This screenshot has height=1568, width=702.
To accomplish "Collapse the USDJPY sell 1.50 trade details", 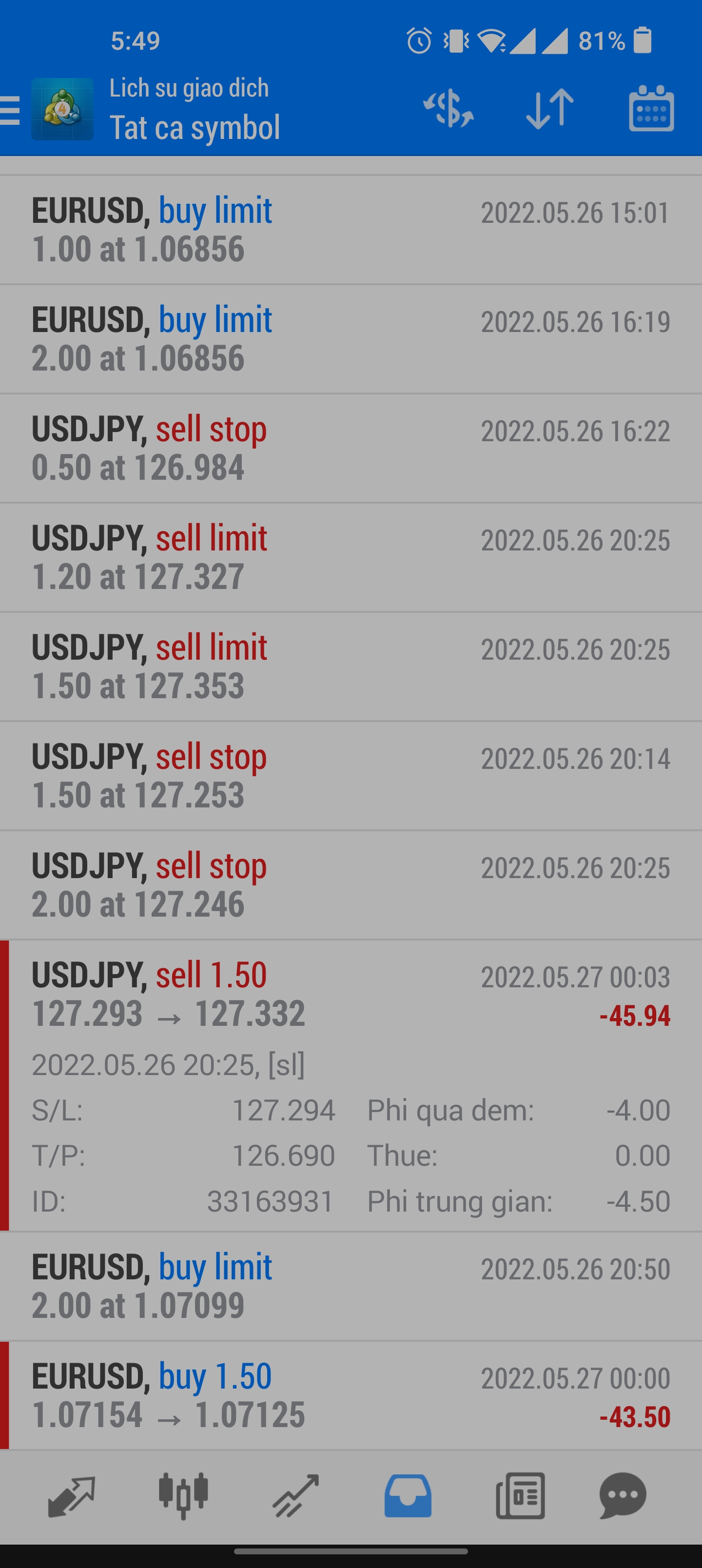I will point(351,995).
